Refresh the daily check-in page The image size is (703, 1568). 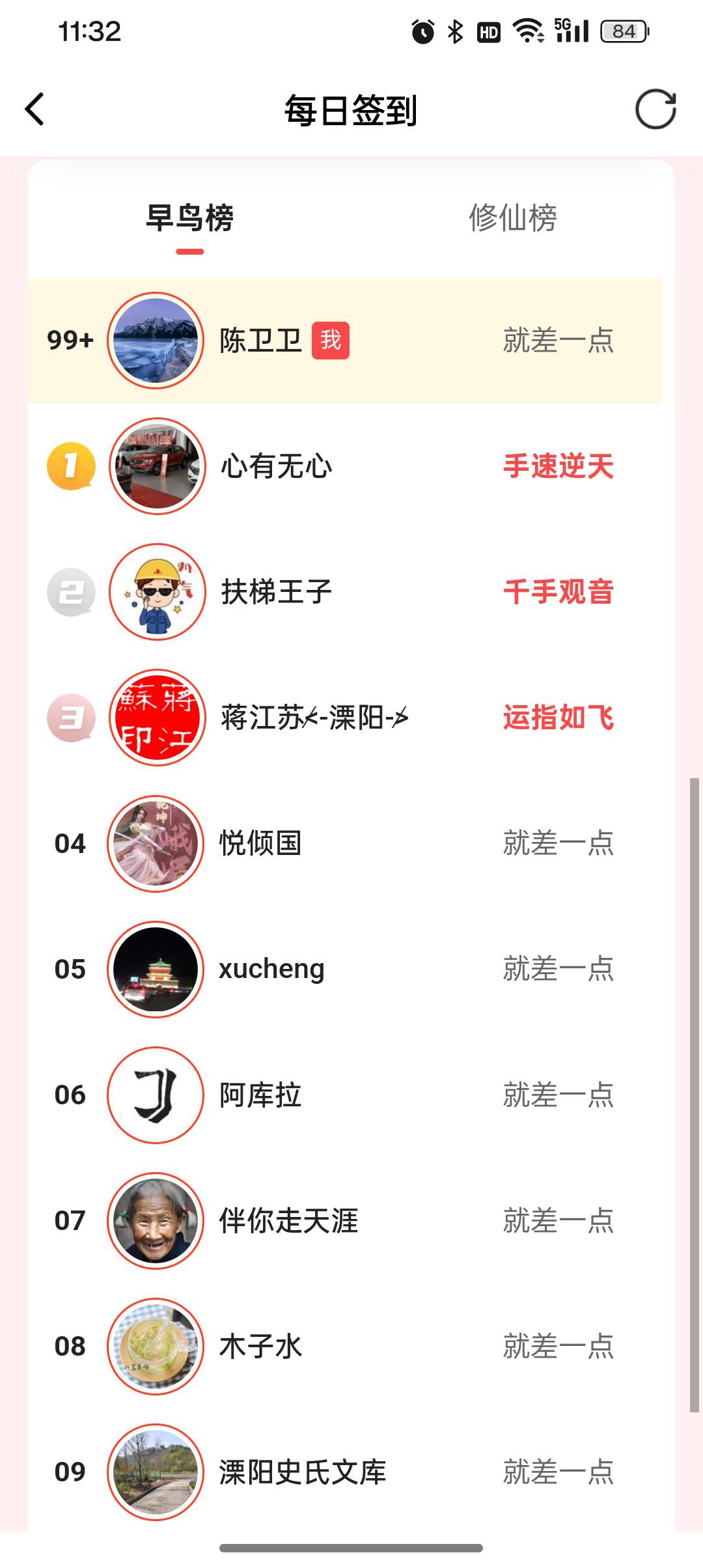655,109
